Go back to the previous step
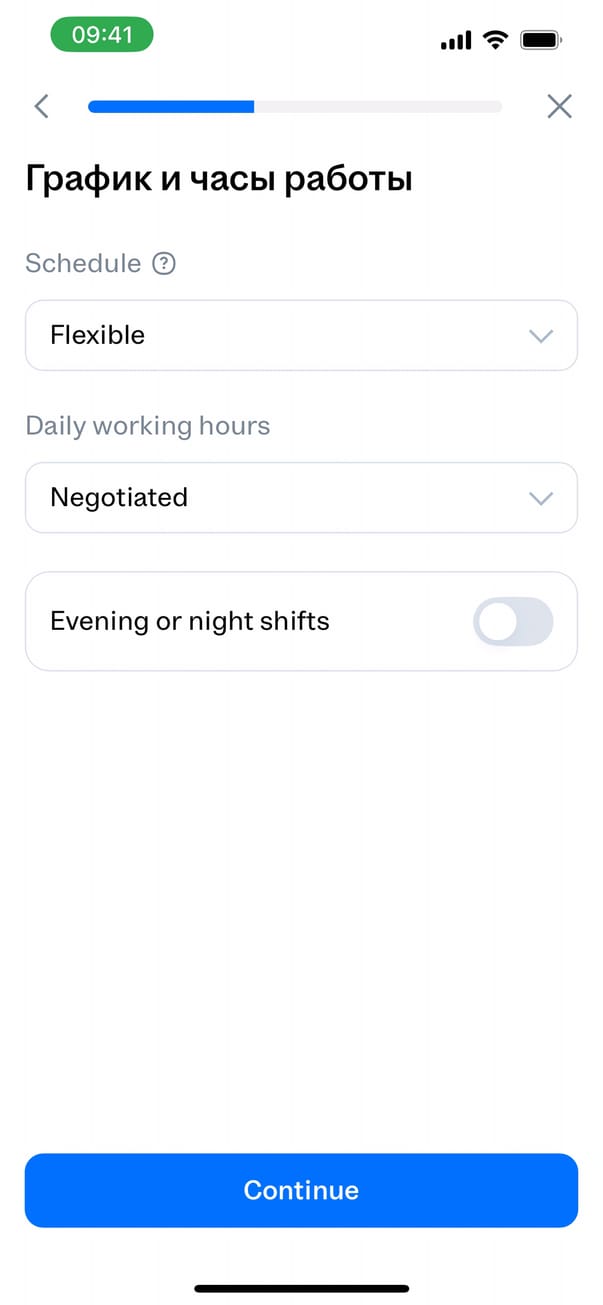The height and width of the screenshot is (1305, 603). point(41,106)
